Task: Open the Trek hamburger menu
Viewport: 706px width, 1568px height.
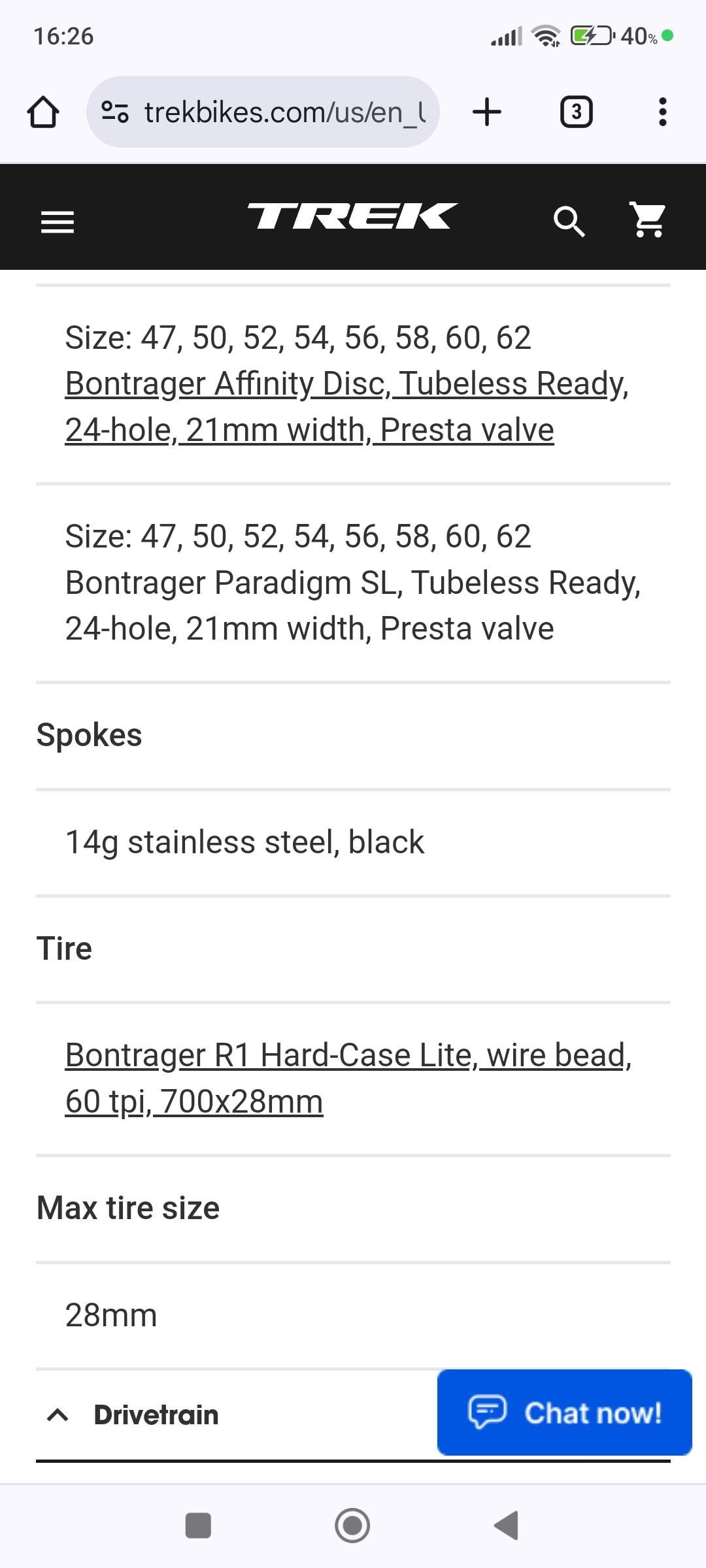Action: (x=58, y=222)
